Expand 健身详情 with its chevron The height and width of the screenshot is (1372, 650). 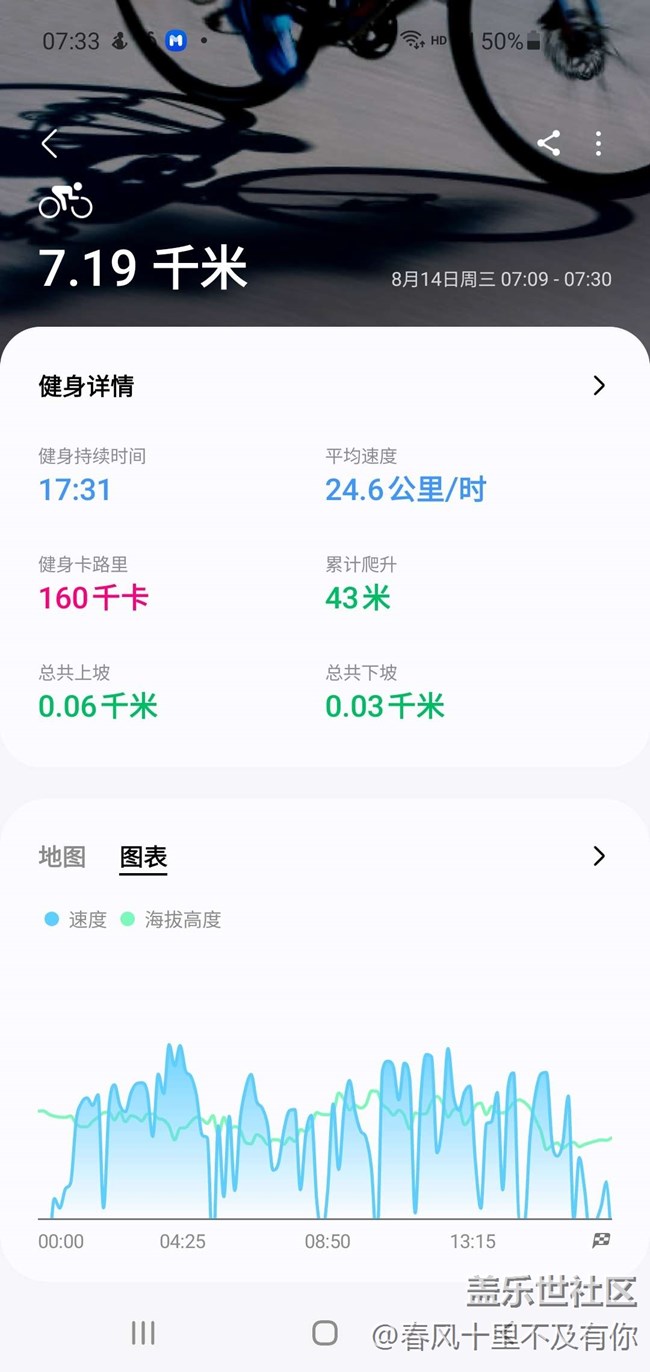(599, 386)
